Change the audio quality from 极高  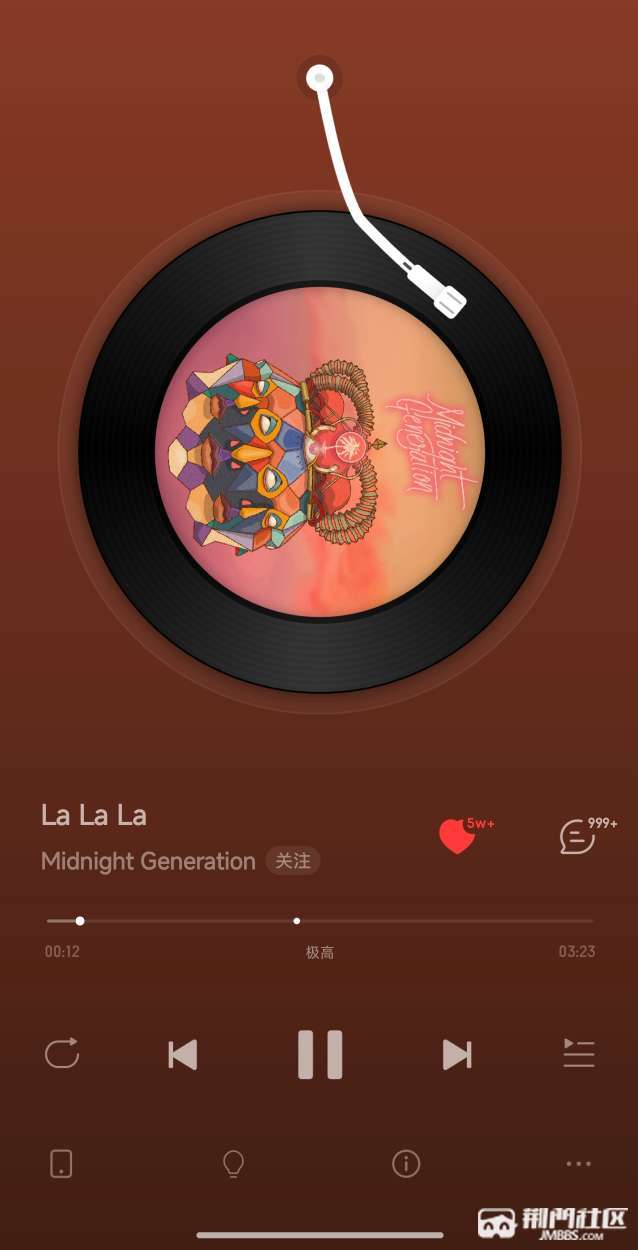pos(320,952)
